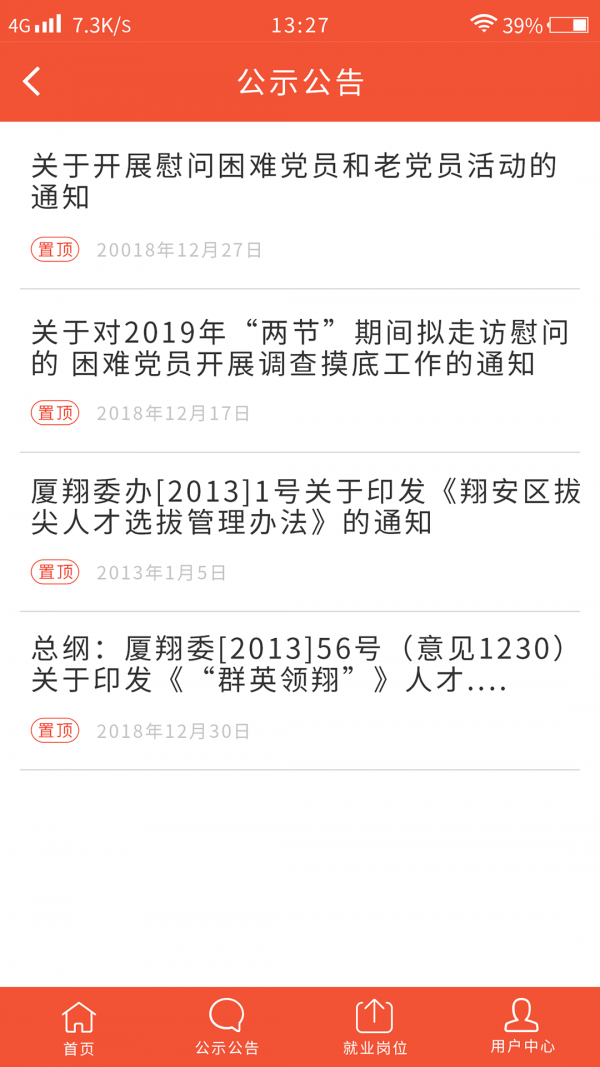Screen dimensions: 600x1067
Task: Open the 2019年“两节” survey notice
Action: coord(300,371)
